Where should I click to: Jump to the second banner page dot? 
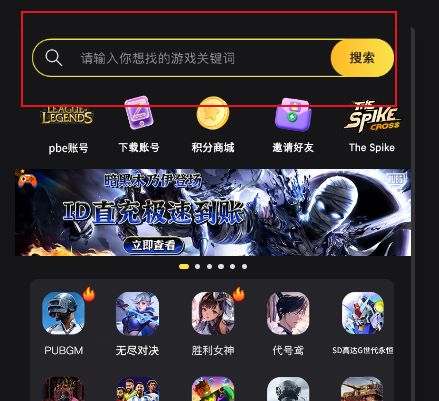pos(198,266)
